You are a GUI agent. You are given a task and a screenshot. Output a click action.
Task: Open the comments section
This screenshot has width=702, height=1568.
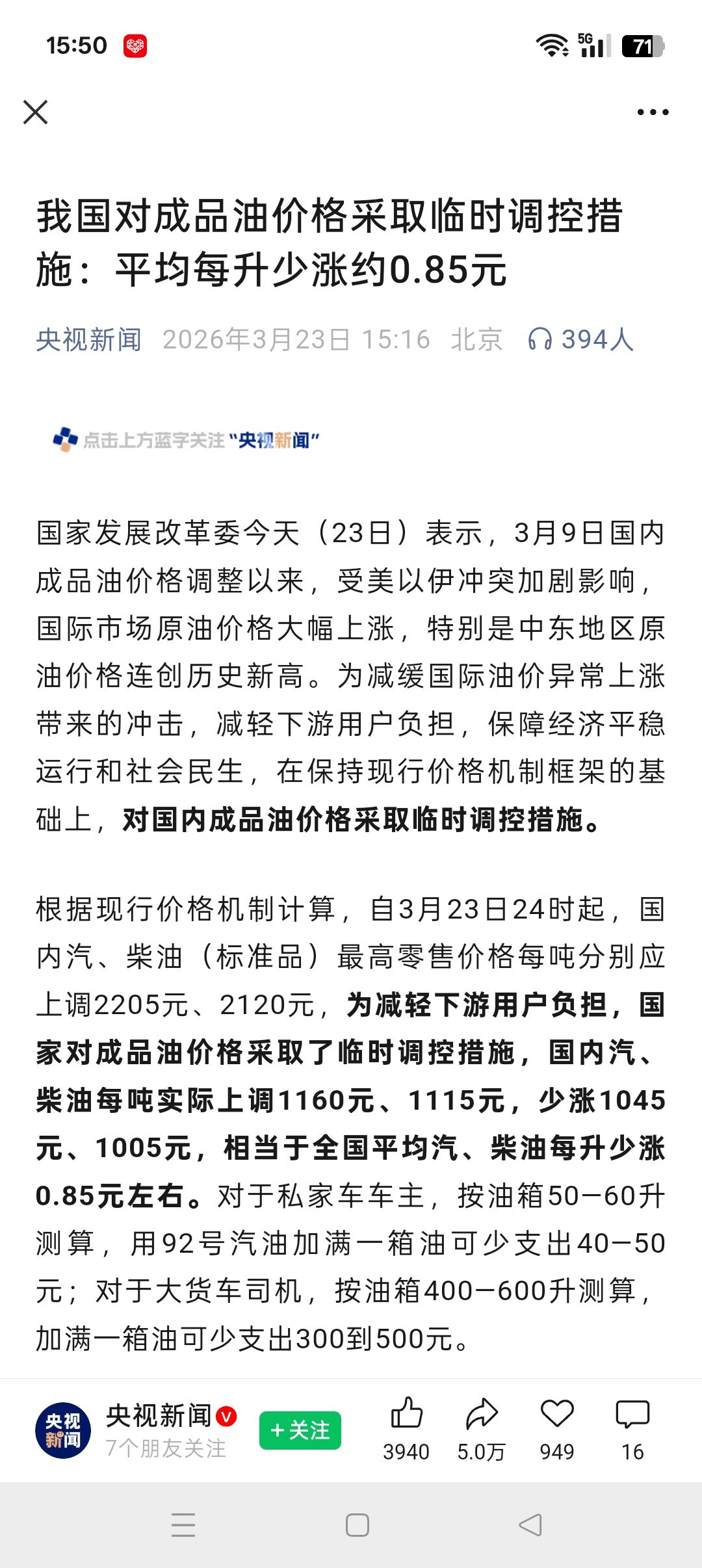tap(632, 1415)
